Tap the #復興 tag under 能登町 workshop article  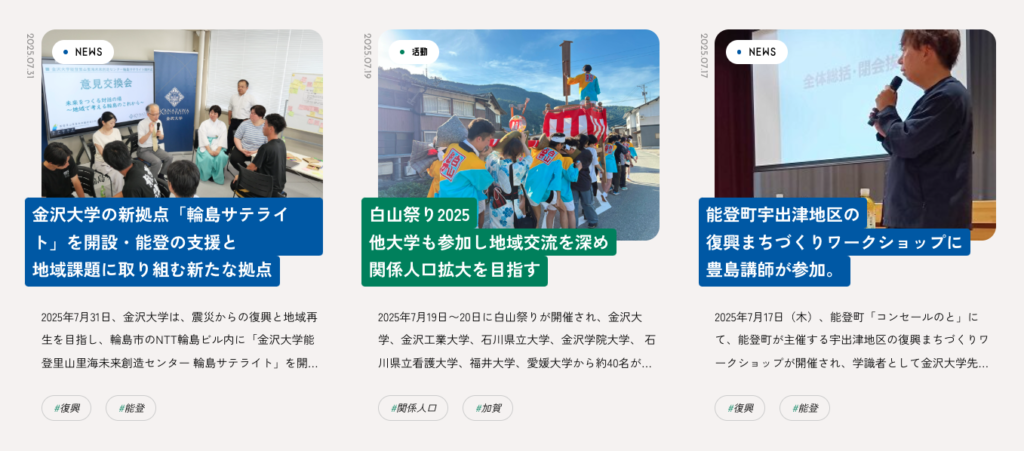740,408
